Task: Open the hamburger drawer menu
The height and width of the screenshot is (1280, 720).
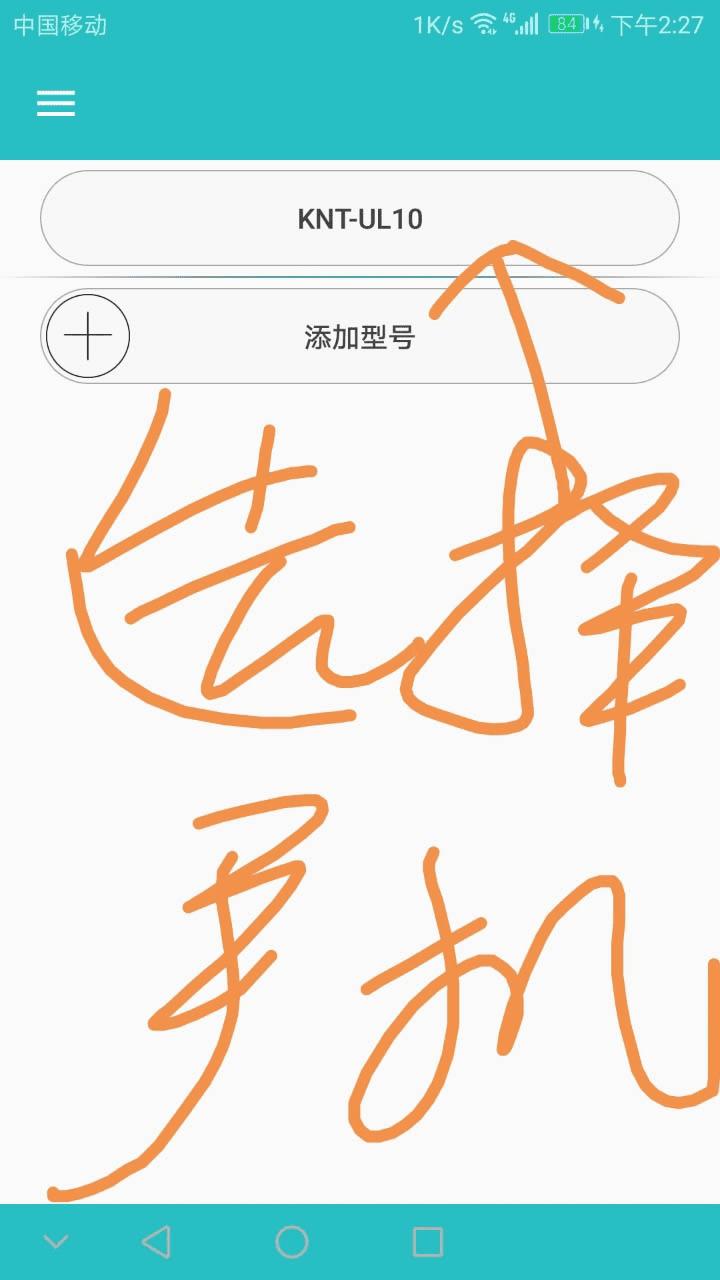Action: point(56,104)
